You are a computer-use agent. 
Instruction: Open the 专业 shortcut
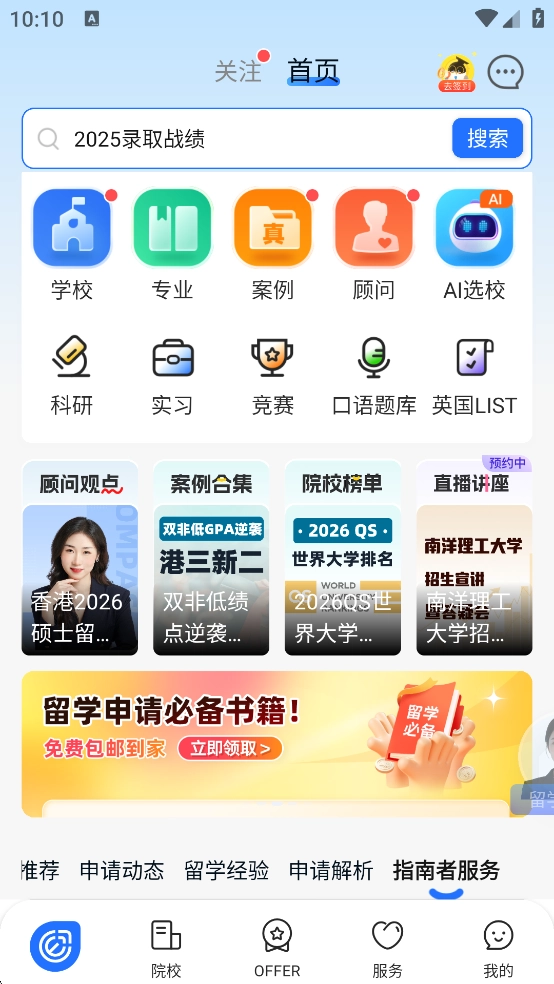(x=172, y=245)
